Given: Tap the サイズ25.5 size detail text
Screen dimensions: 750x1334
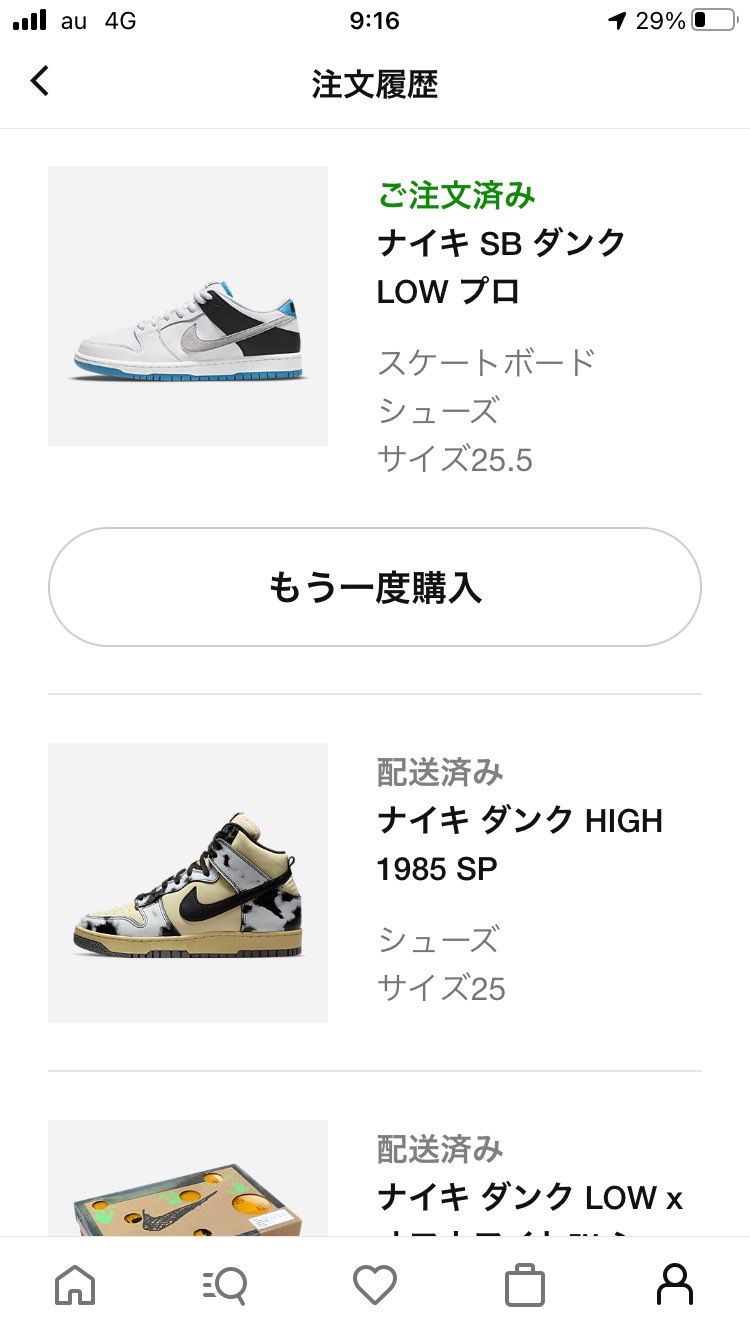Looking at the screenshot, I should pyautogui.click(x=455, y=460).
